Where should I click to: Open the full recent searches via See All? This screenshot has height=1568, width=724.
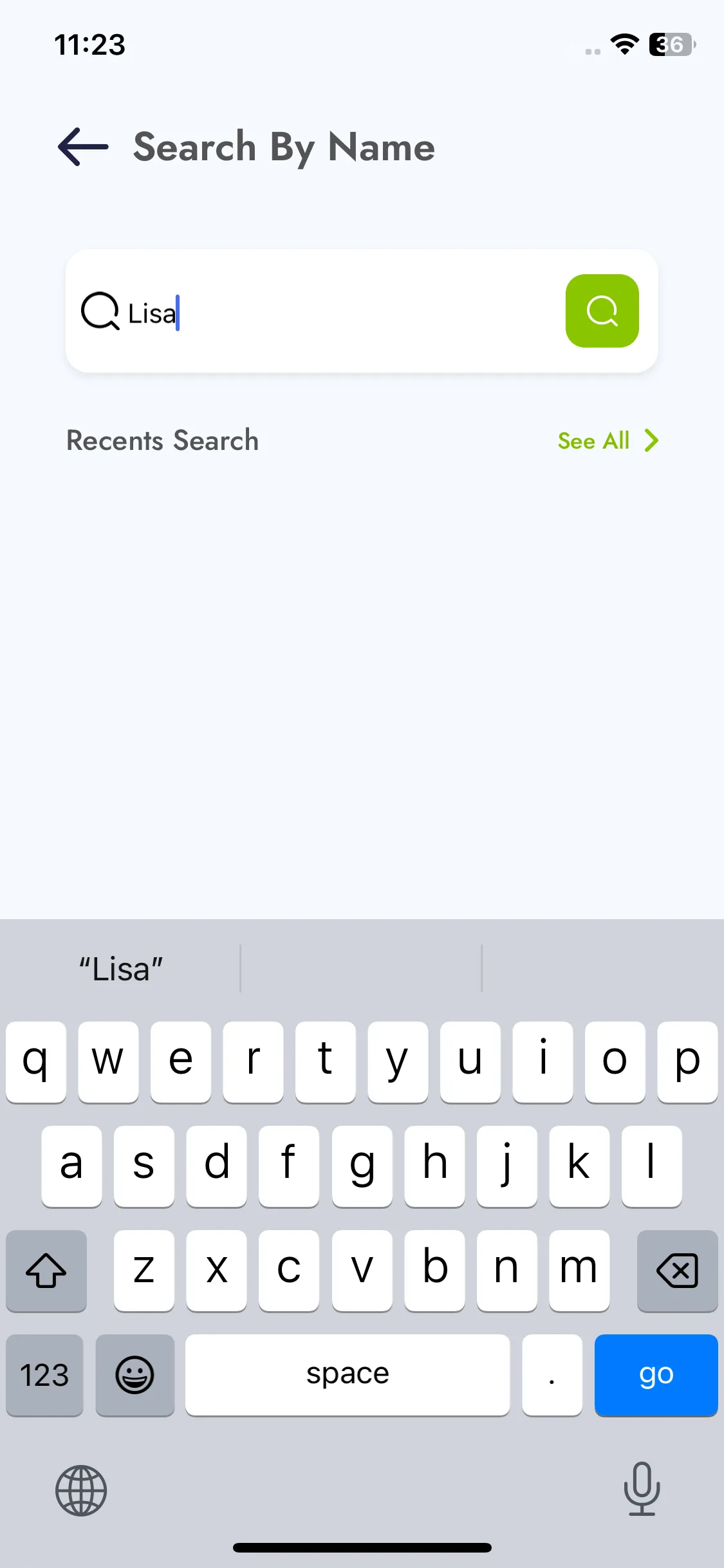(x=593, y=440)
